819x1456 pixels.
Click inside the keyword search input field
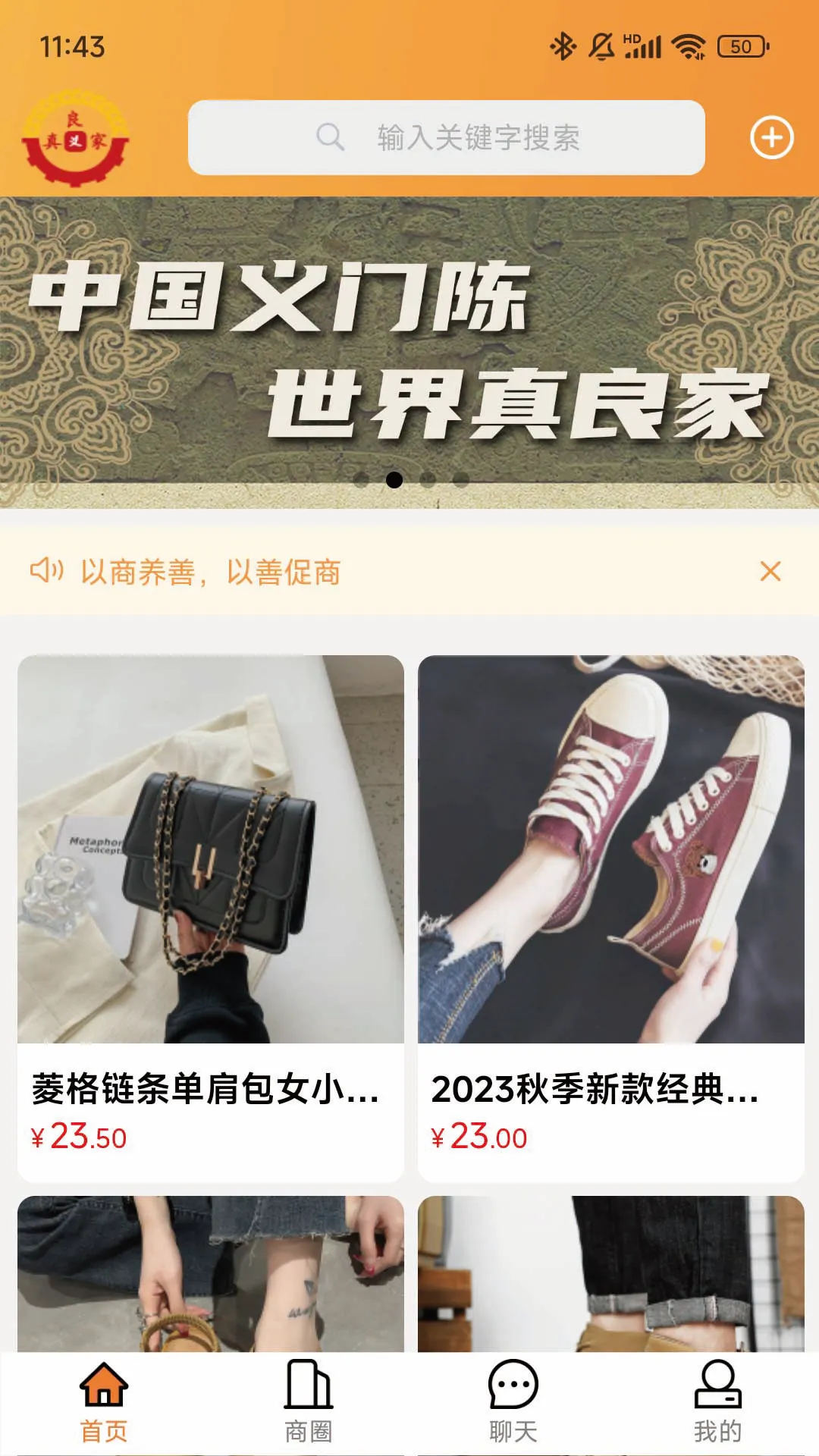478,136
